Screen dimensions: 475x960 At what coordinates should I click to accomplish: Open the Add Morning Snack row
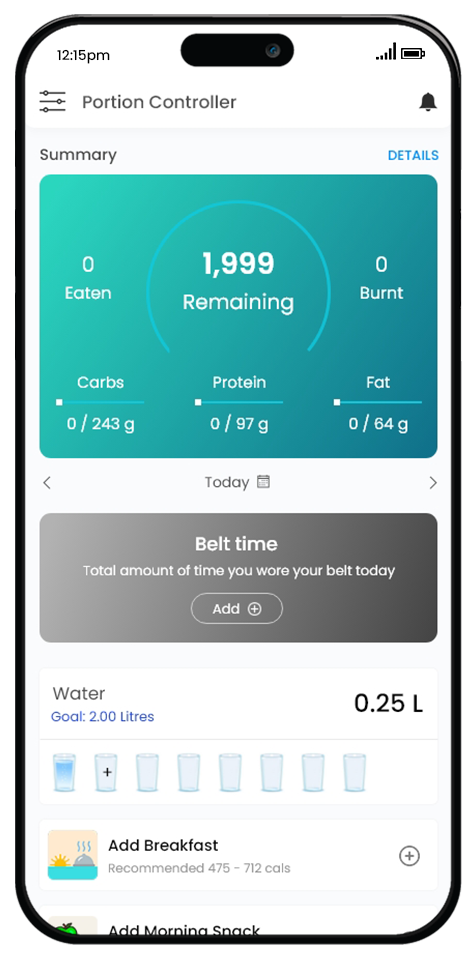(238, 924)
